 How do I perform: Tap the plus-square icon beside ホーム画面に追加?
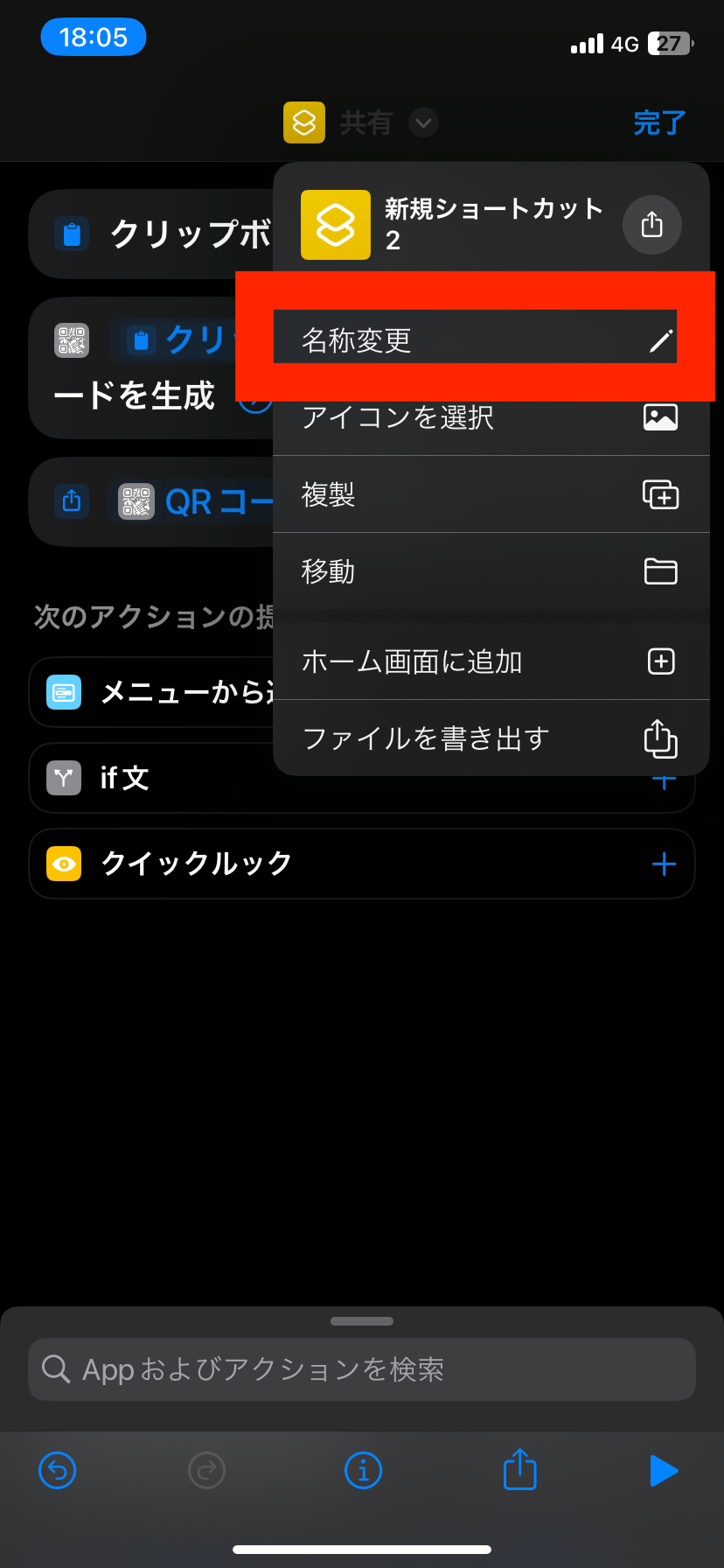pyautogui.click(x=662, y=661)
